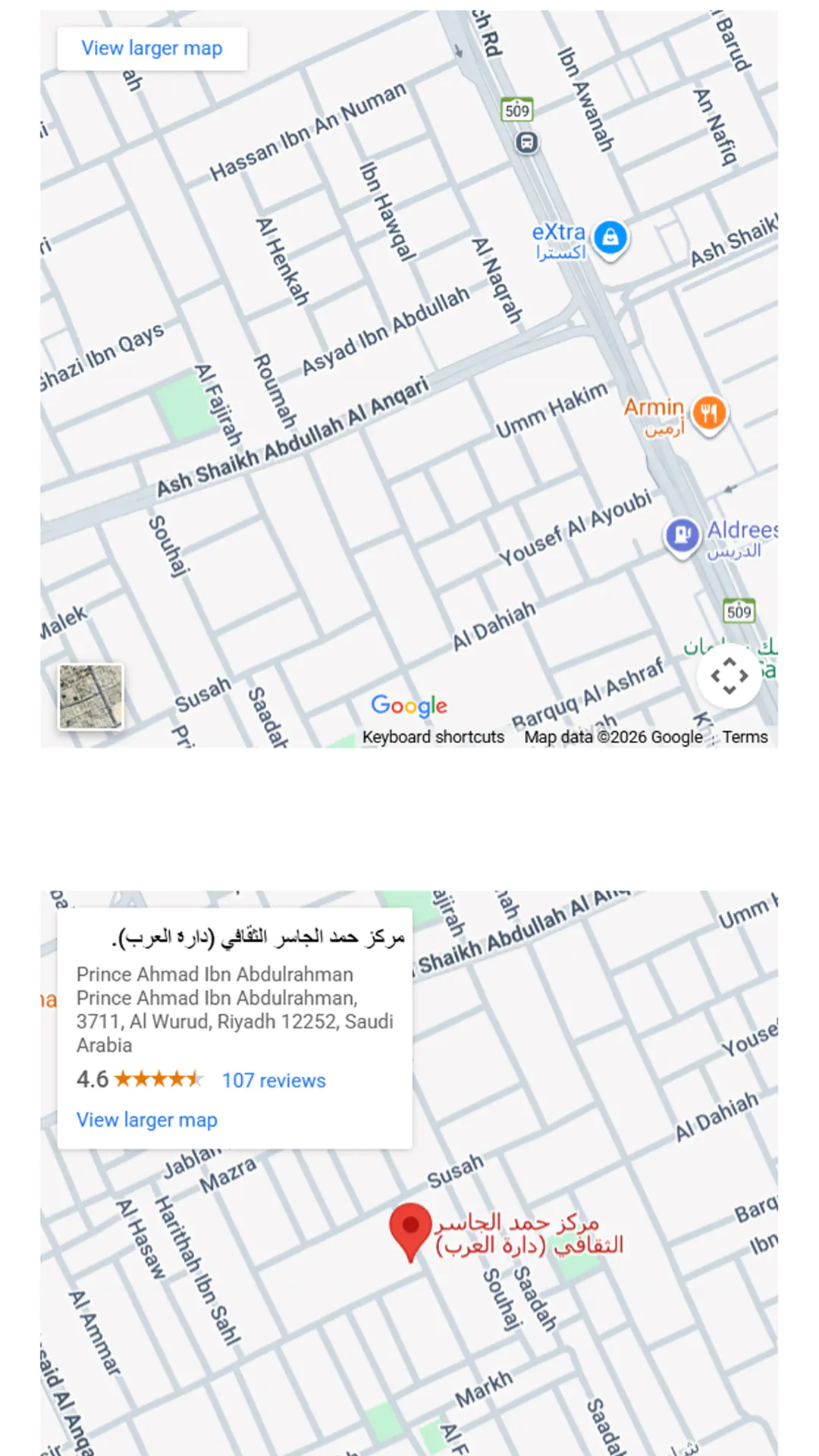
Task: Select the Armin restaurant pin
Action: tap(709, 413)
